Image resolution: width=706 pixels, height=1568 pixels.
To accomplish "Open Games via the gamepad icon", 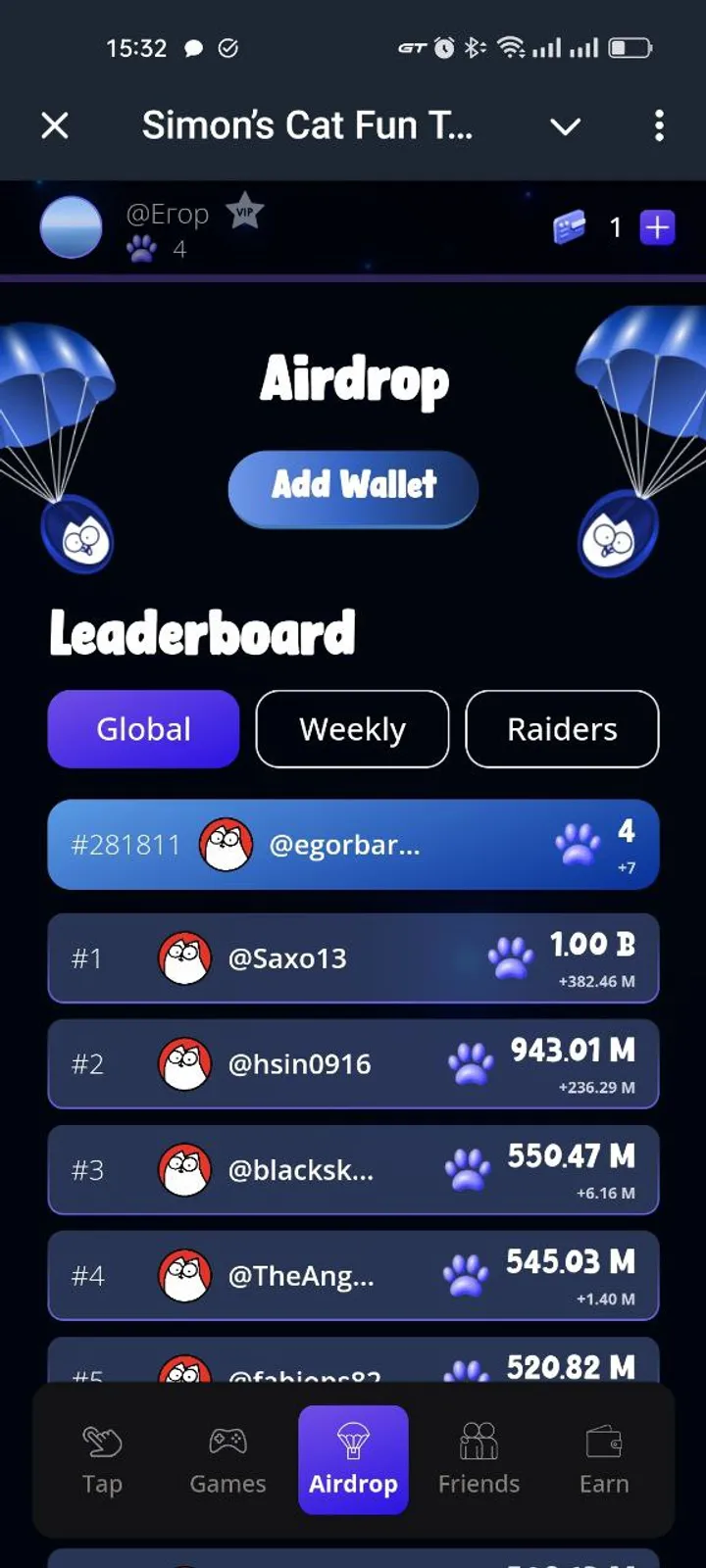I will (x=227, y=1443).
